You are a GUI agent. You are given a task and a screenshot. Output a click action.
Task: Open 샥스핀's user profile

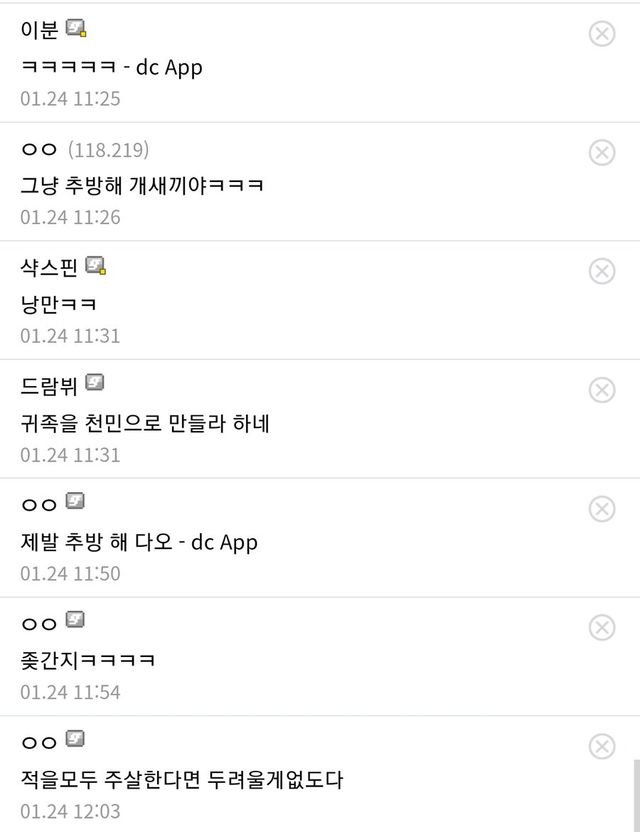tap(49, 268)
